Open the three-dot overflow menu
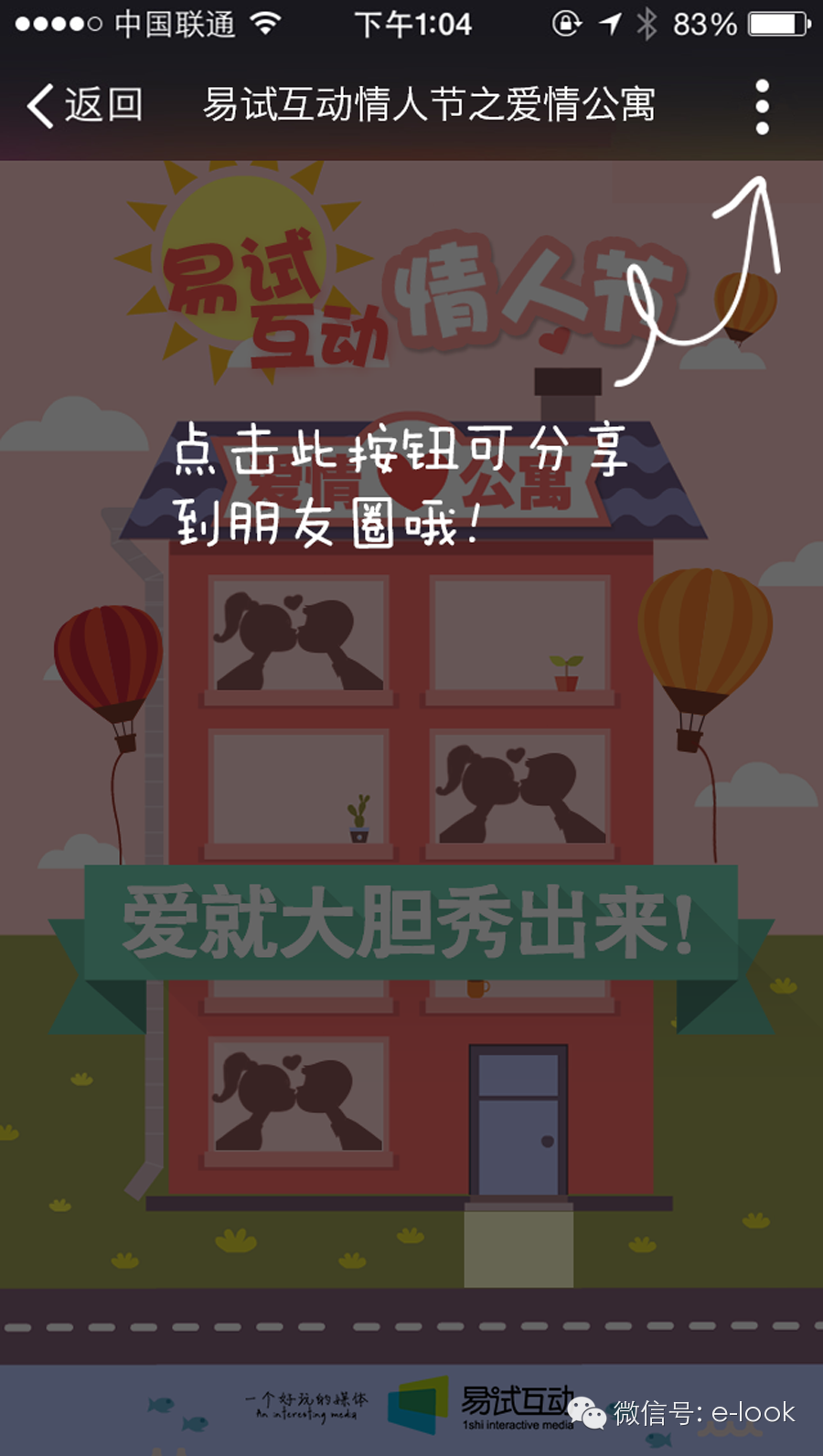Screen dimensions: 823x1456 [x=762, y=107]
